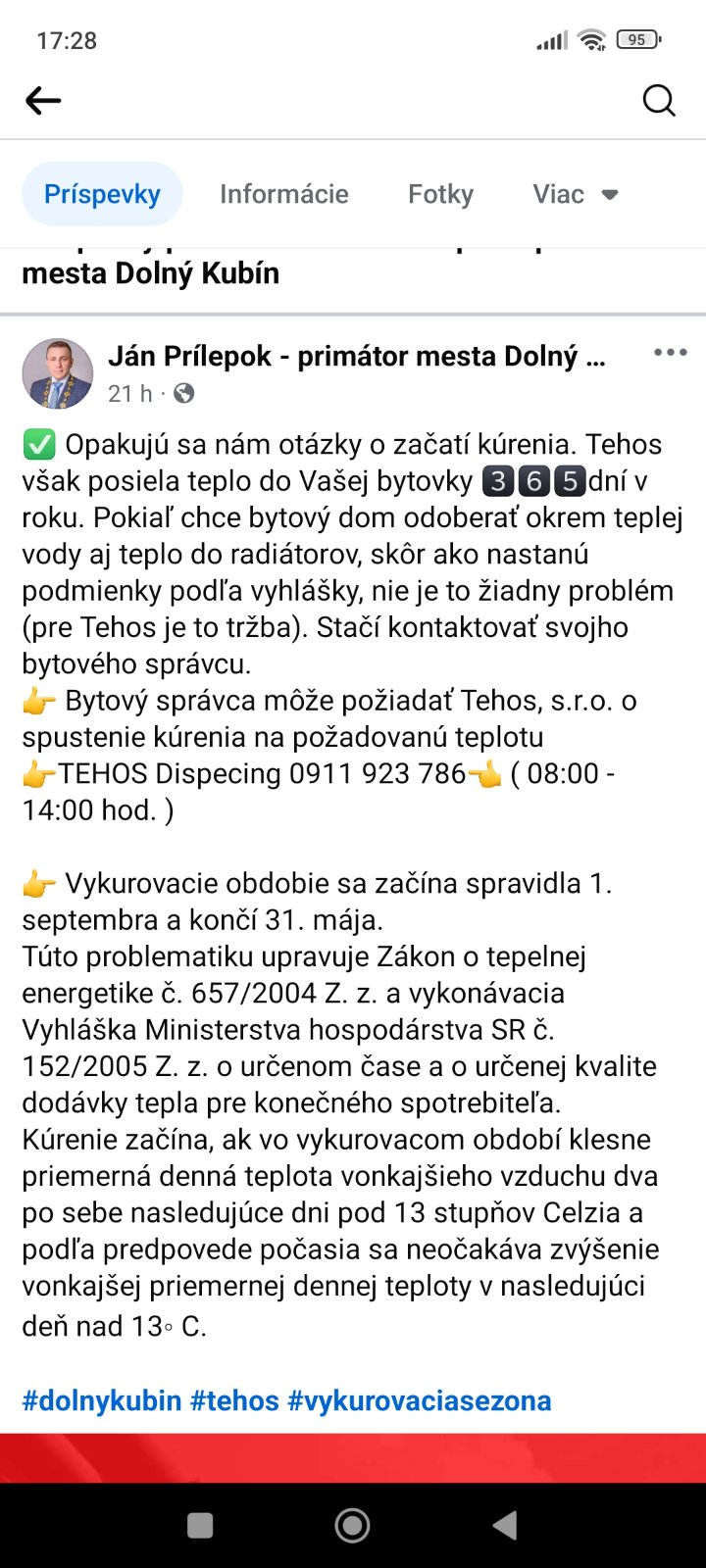
Task: Expand the Viac dropdown
Action: pos(576,194)
